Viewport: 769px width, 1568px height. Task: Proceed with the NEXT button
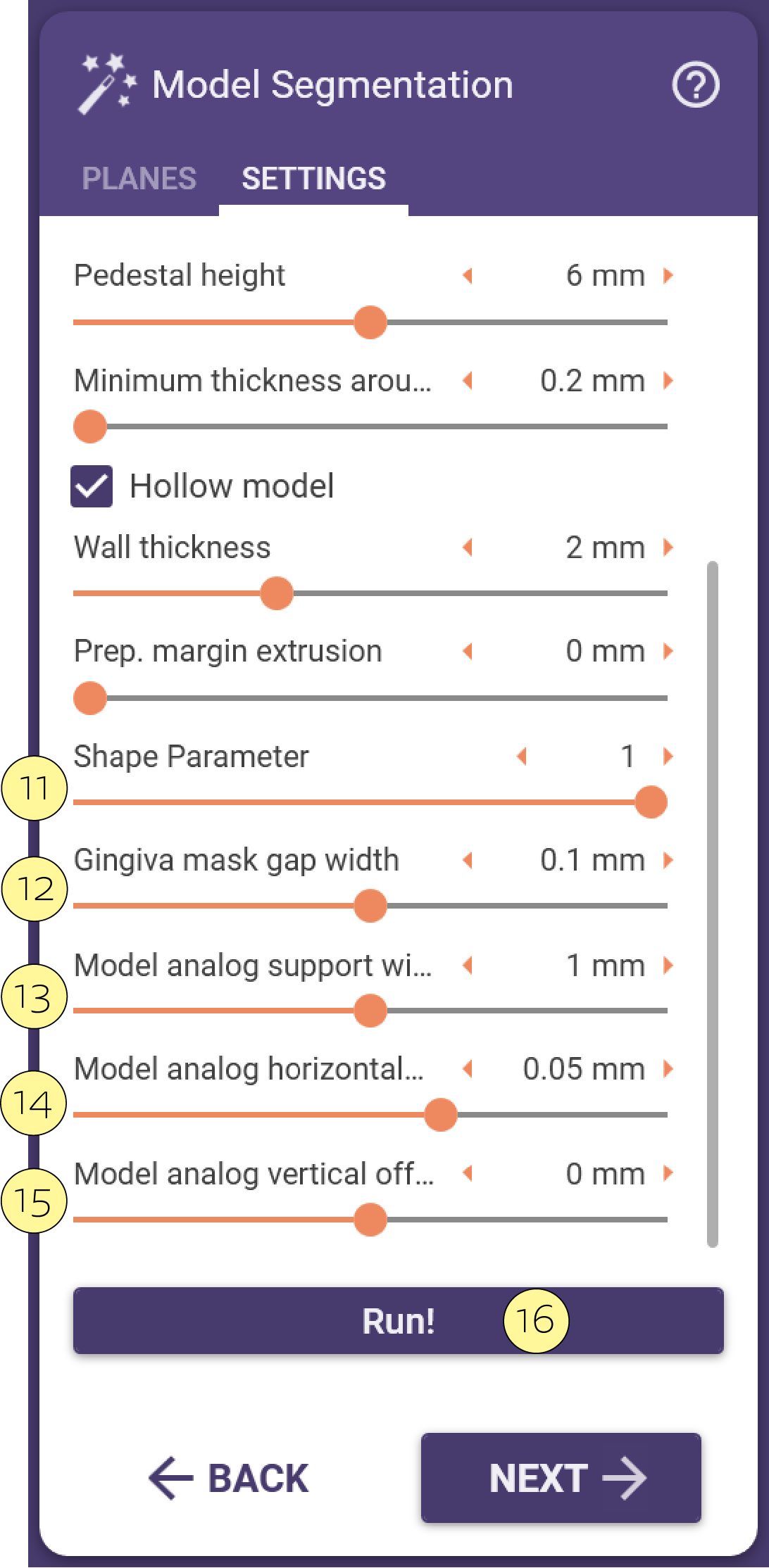[x=561, y=1478]
